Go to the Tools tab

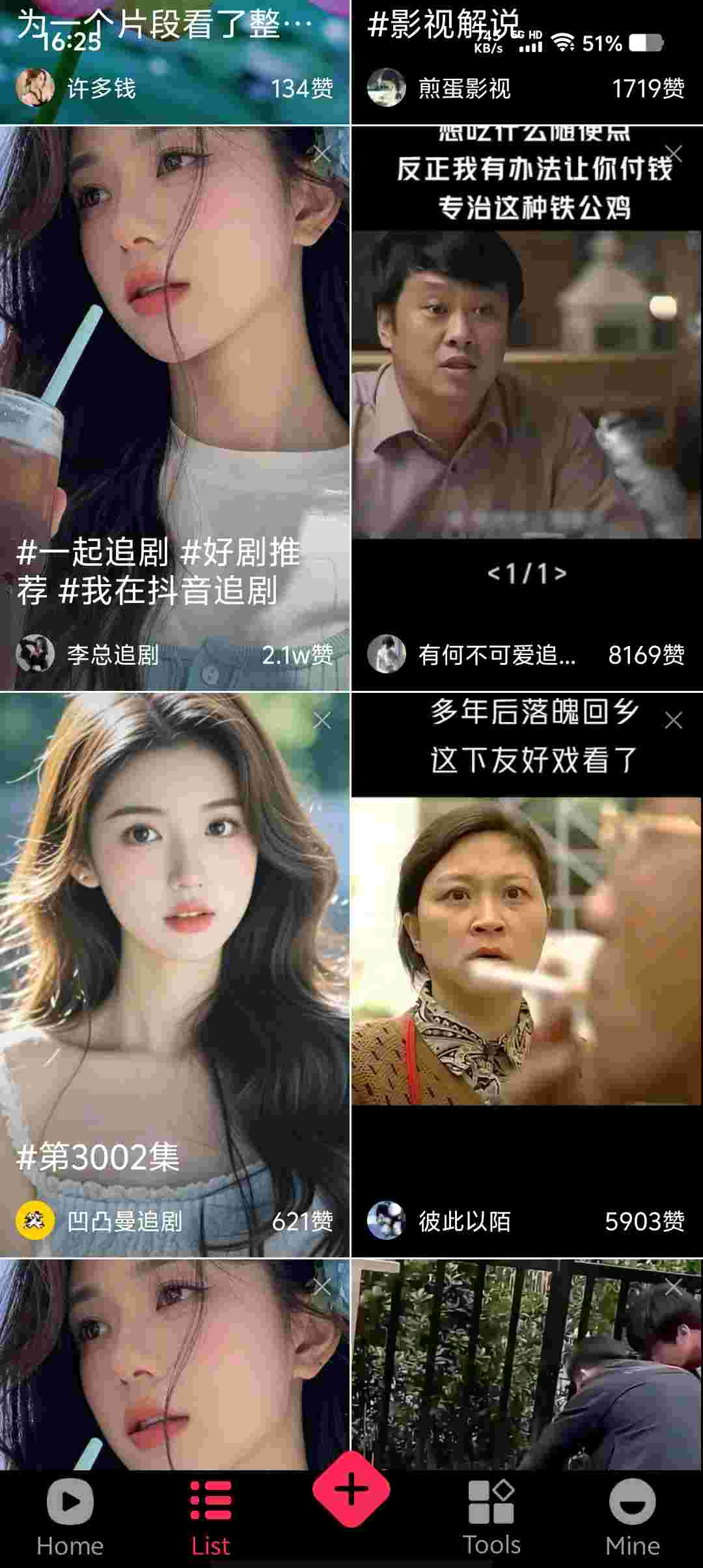(x=491, y=1517)
